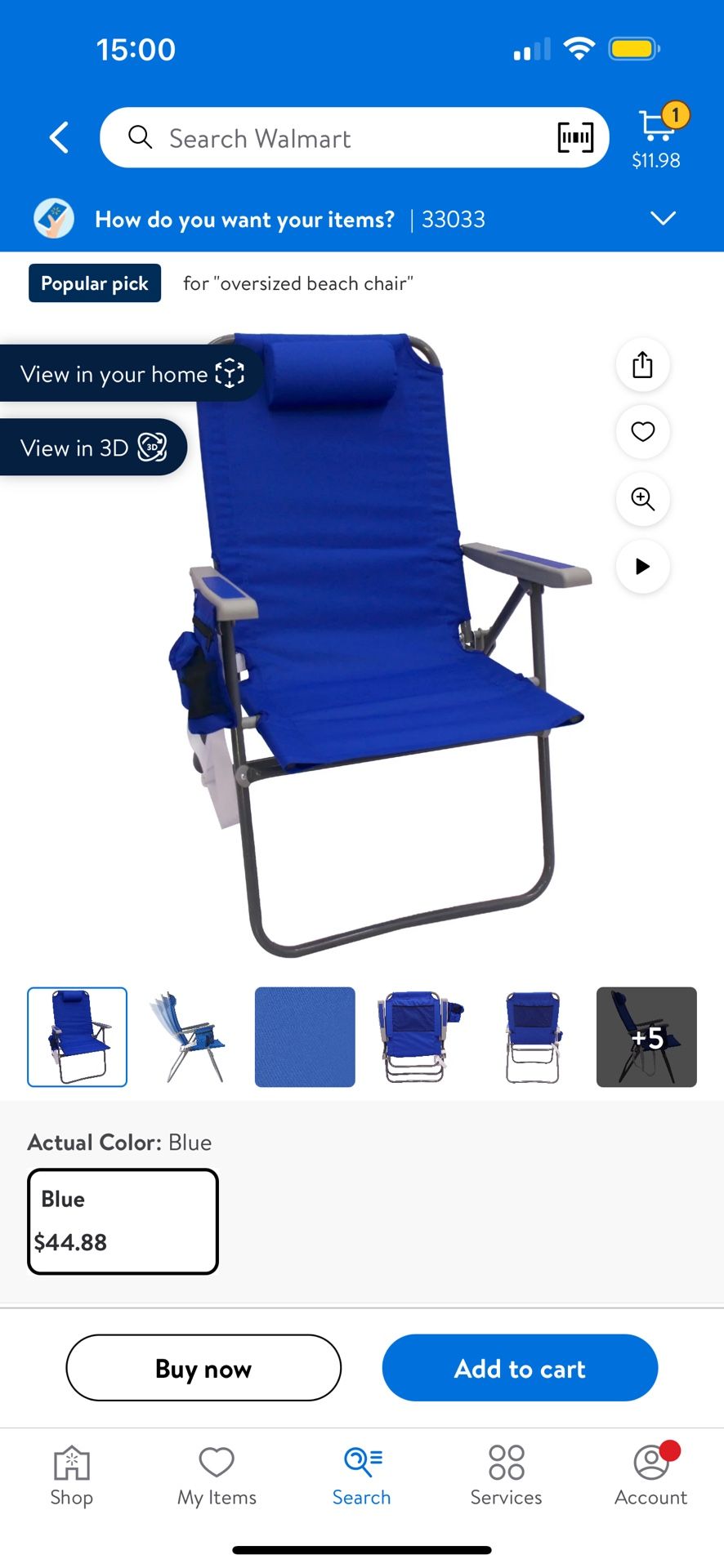The width and height of the screenshot is (724, 1568).
Task: Open View in your home feature
Action: click(x=131, y=373)
